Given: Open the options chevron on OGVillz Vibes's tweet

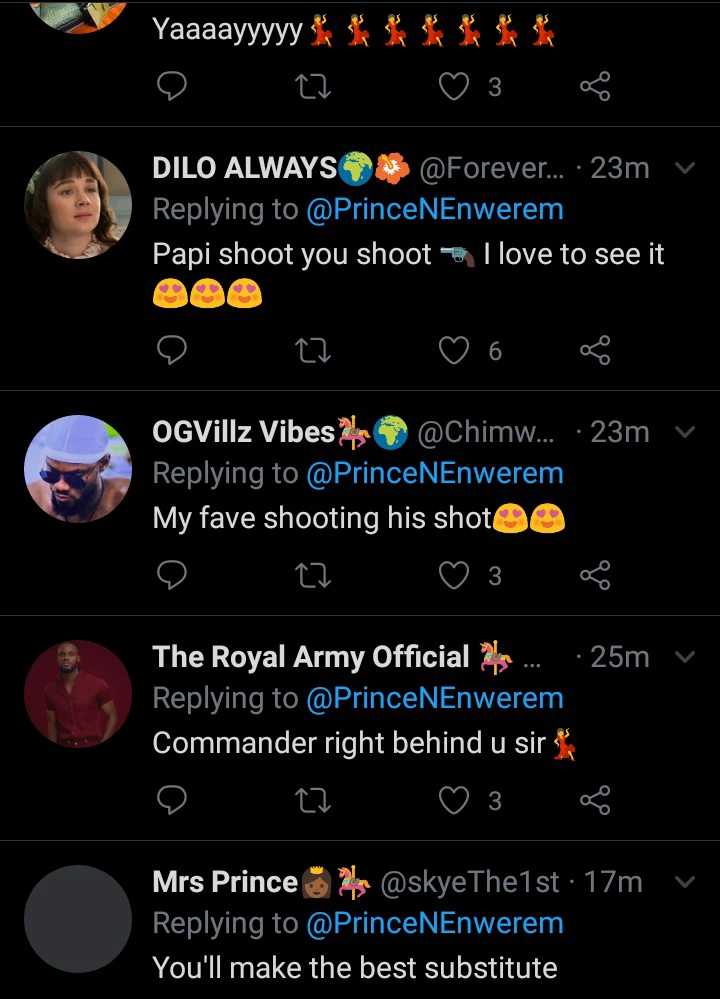Looking at the screenshot, I should 686,432.
